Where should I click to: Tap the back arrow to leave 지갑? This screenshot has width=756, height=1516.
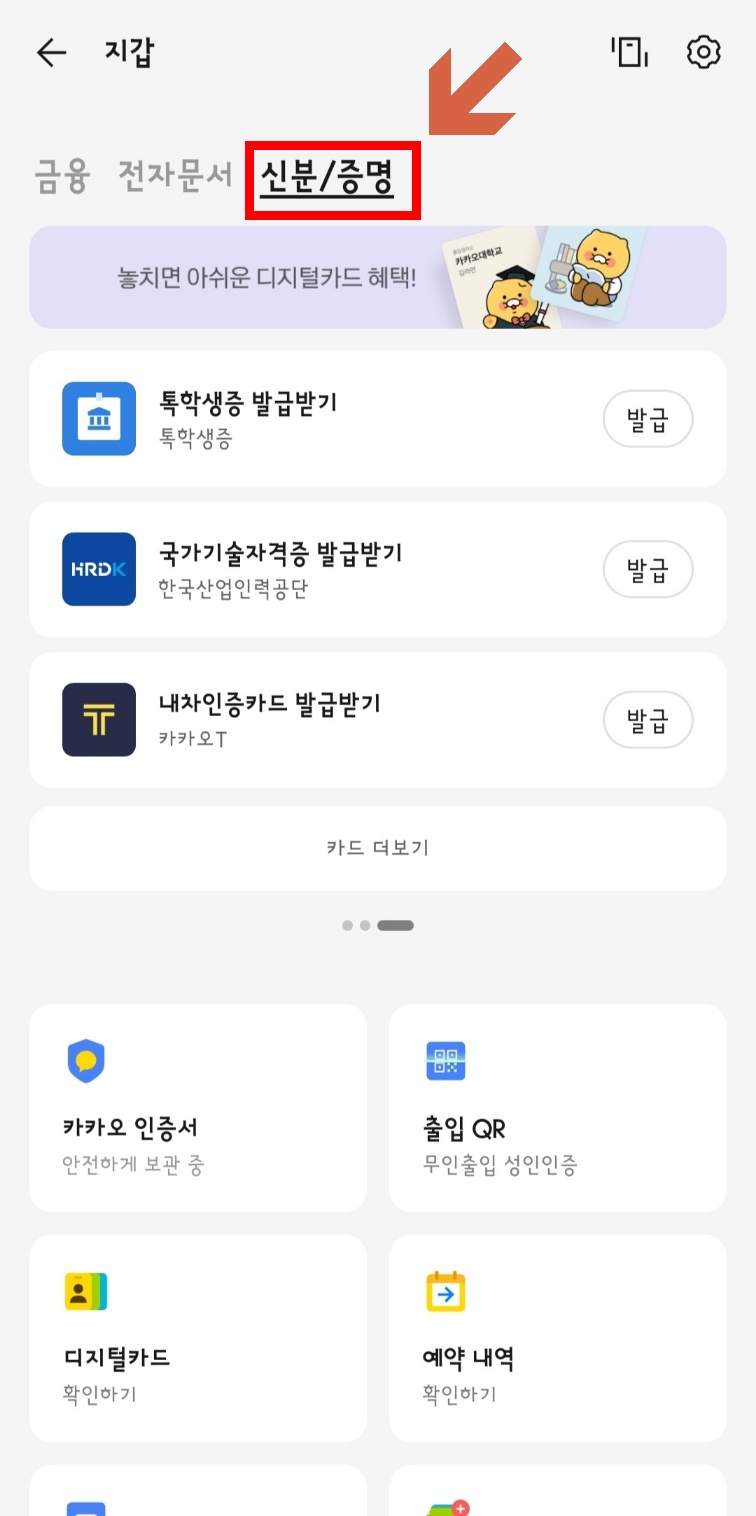click(x=49, y=52)
